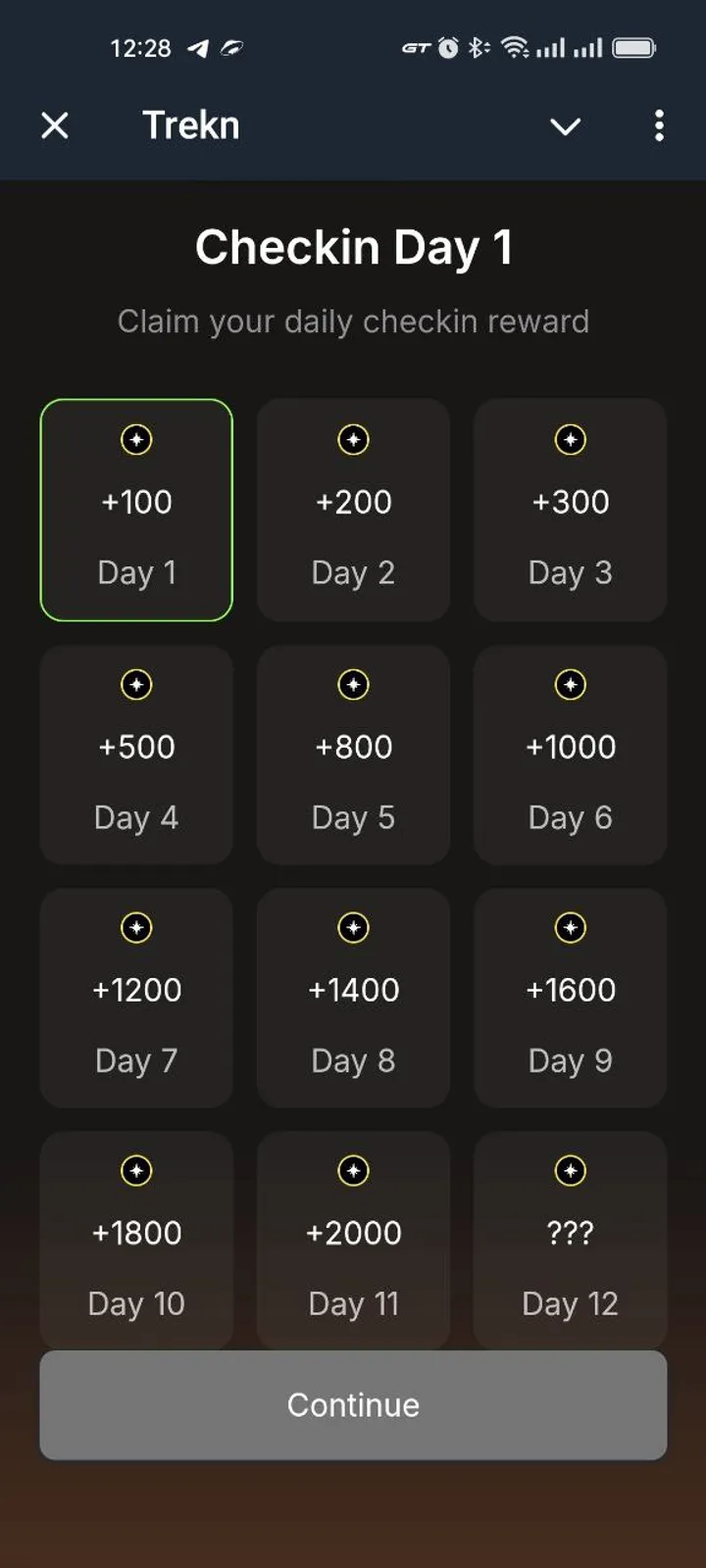
Task: Open the three-dot overflow menu
Action: (659, 125)
